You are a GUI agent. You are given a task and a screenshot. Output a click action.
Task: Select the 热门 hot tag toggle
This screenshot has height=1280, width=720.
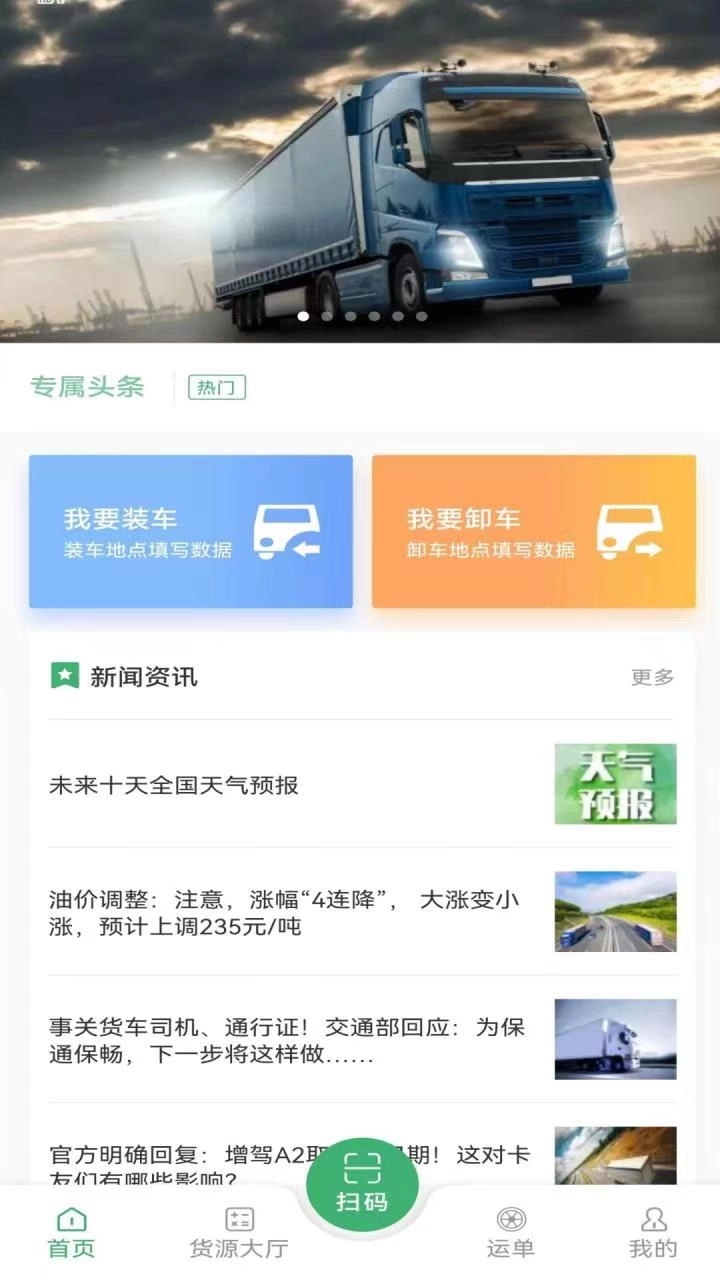219,387
